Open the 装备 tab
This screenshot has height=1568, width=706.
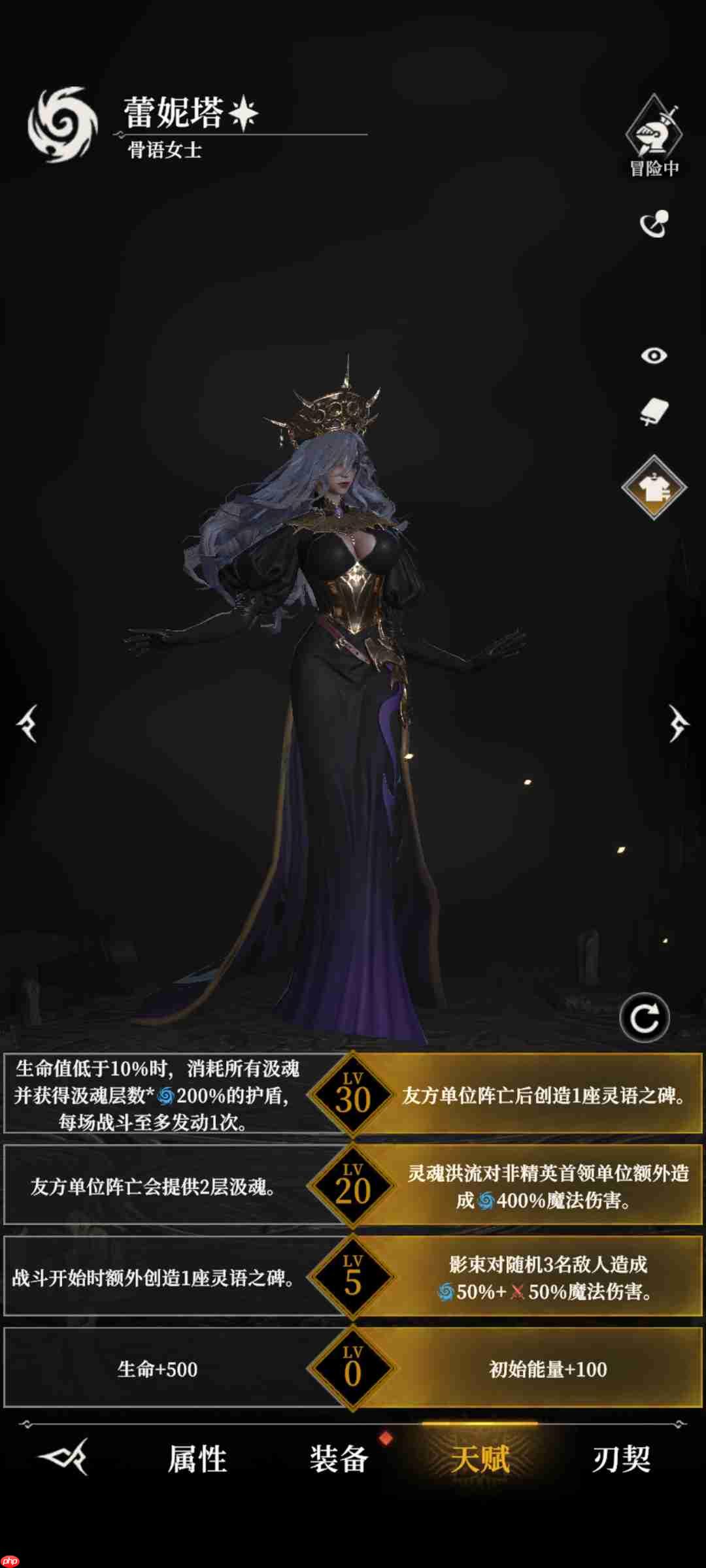click(339, 1459)
